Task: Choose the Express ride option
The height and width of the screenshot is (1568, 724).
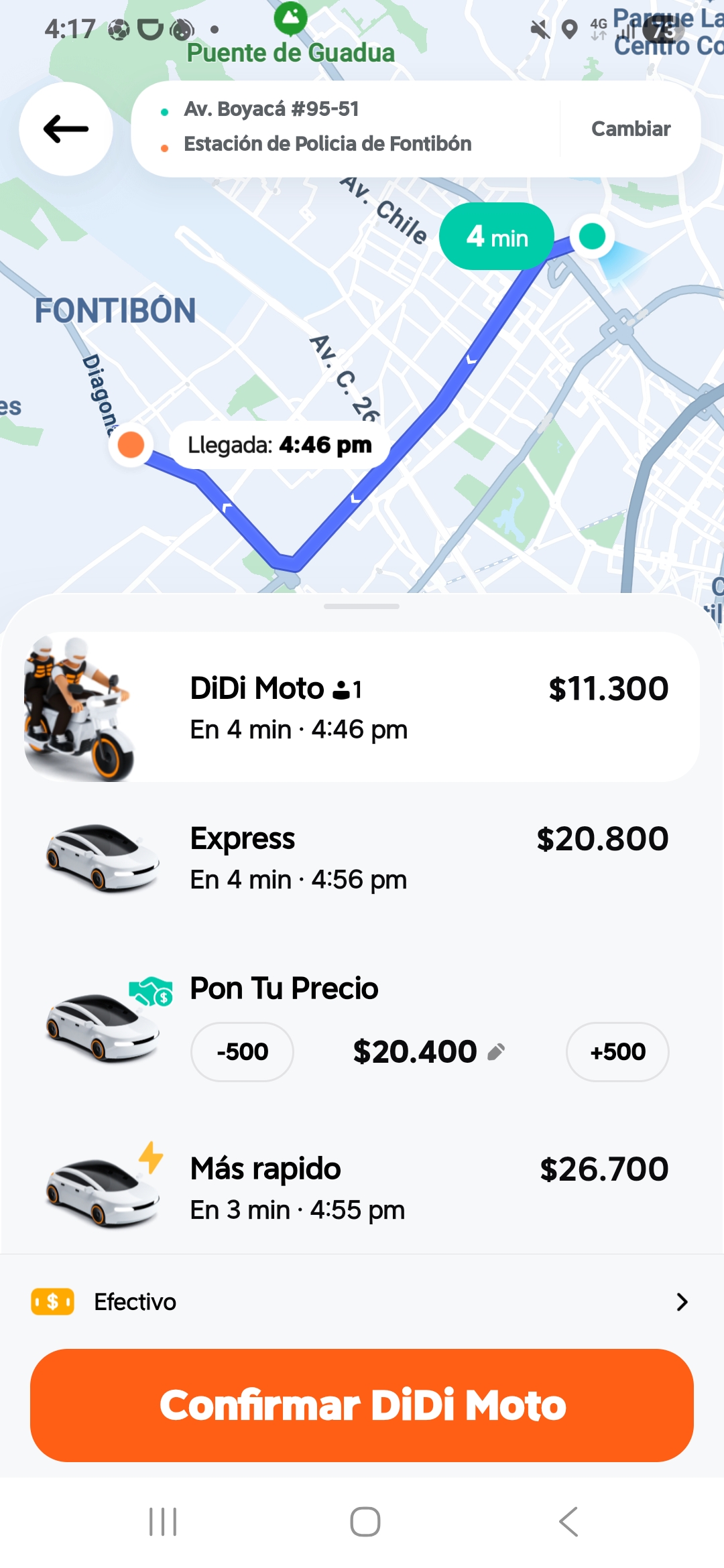Action: [362, 858]
